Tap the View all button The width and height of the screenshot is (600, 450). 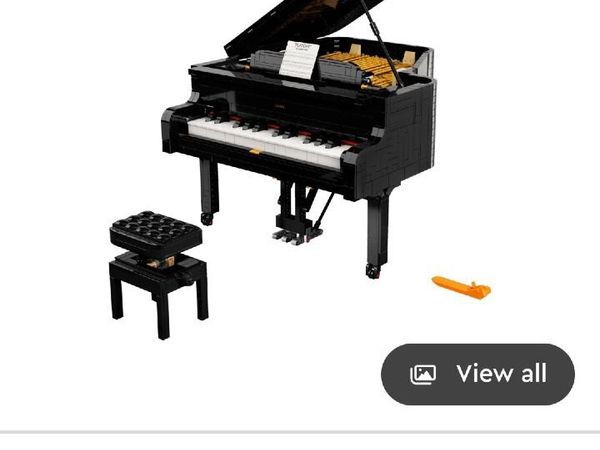coord(478,374)
